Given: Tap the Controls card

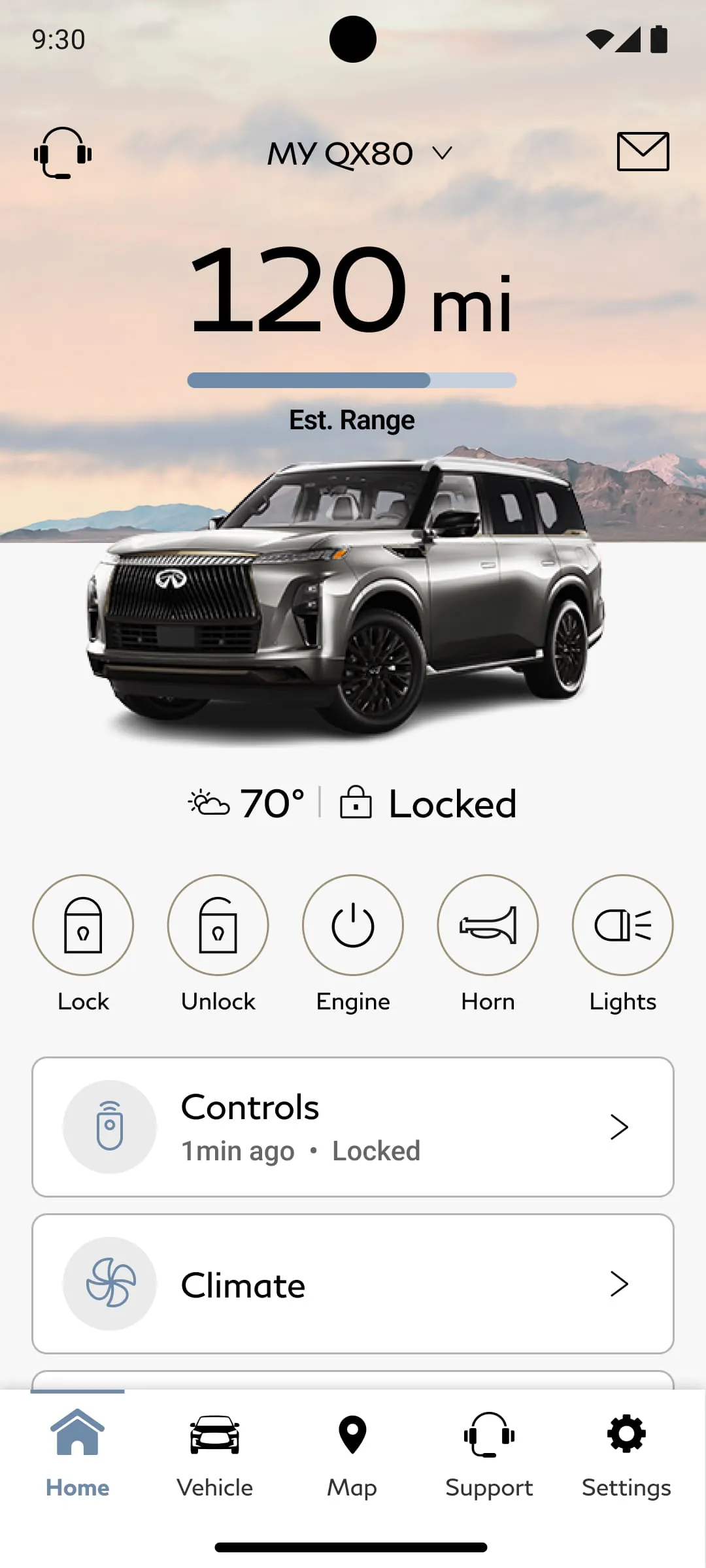Looking at the screenshot, I should 353,1126.
